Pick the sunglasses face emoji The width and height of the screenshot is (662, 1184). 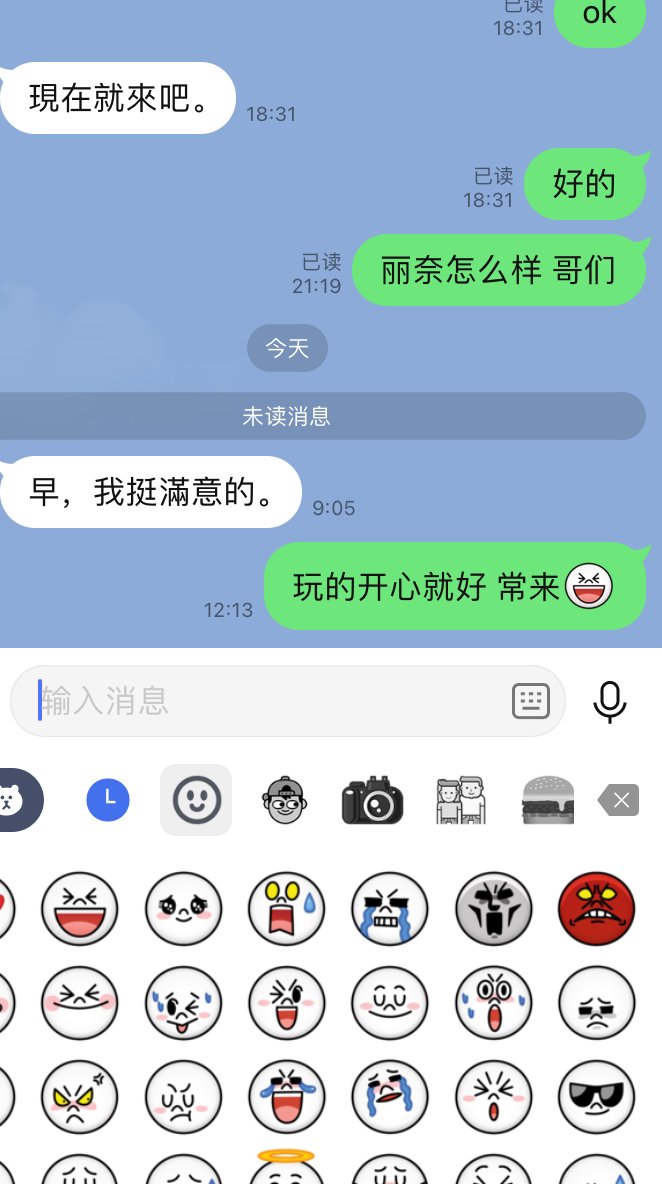596,1098
